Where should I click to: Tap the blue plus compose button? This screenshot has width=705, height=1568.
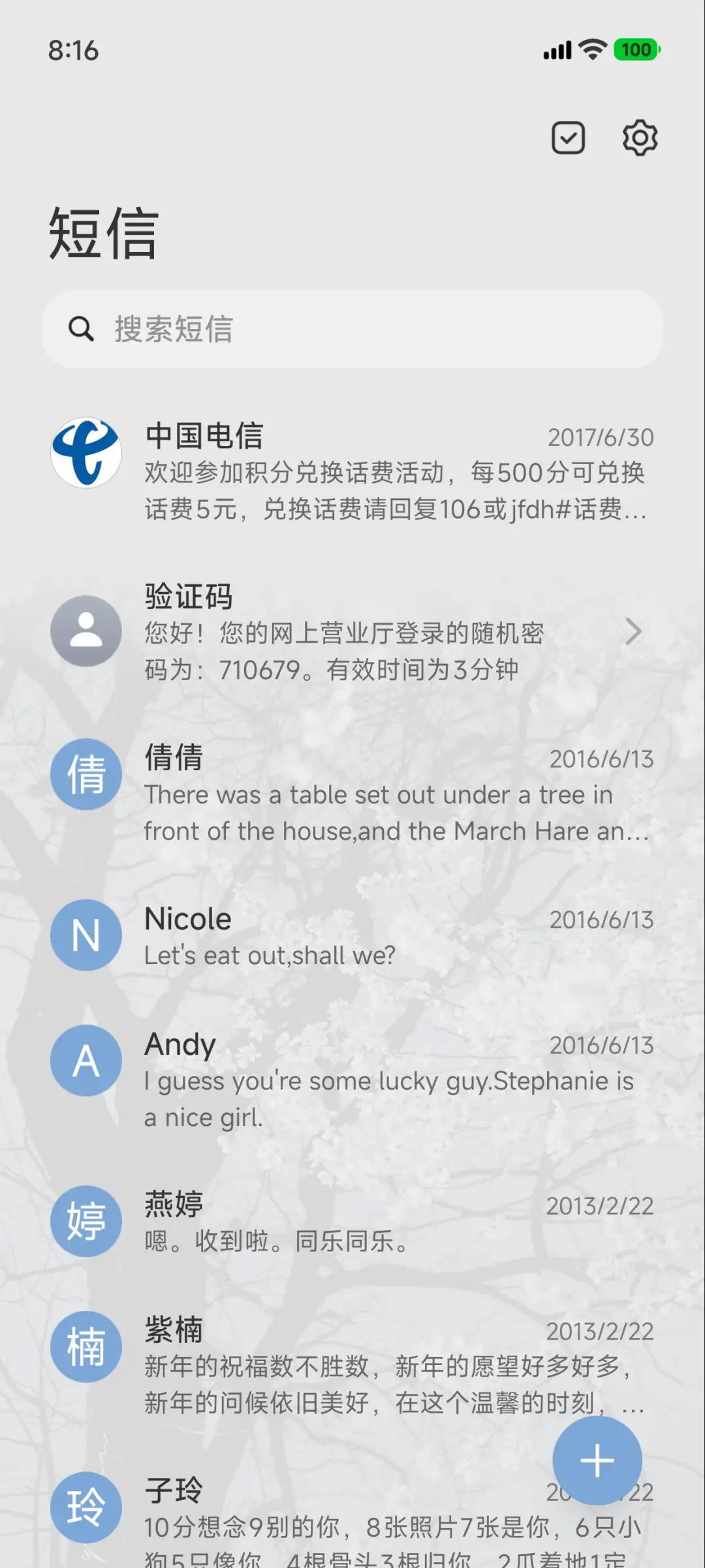(598, 1461)
